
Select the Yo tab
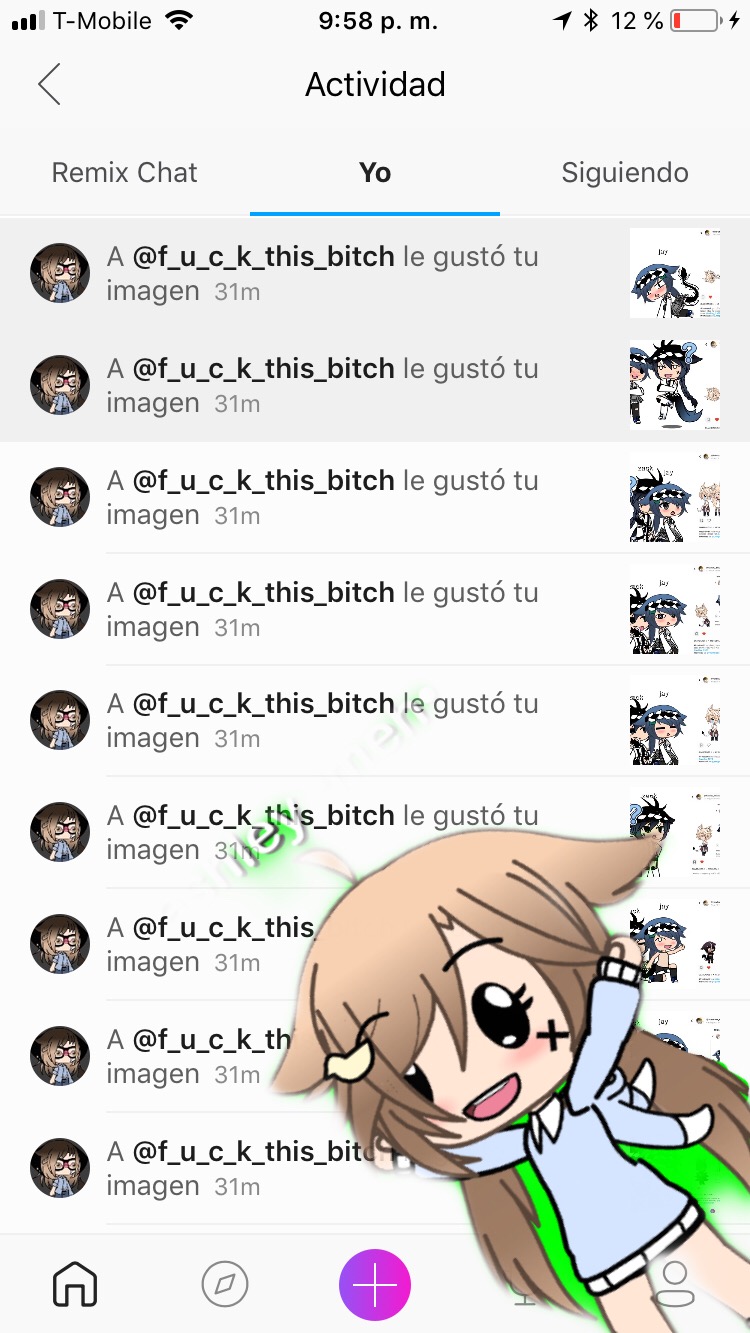[375, 173]
